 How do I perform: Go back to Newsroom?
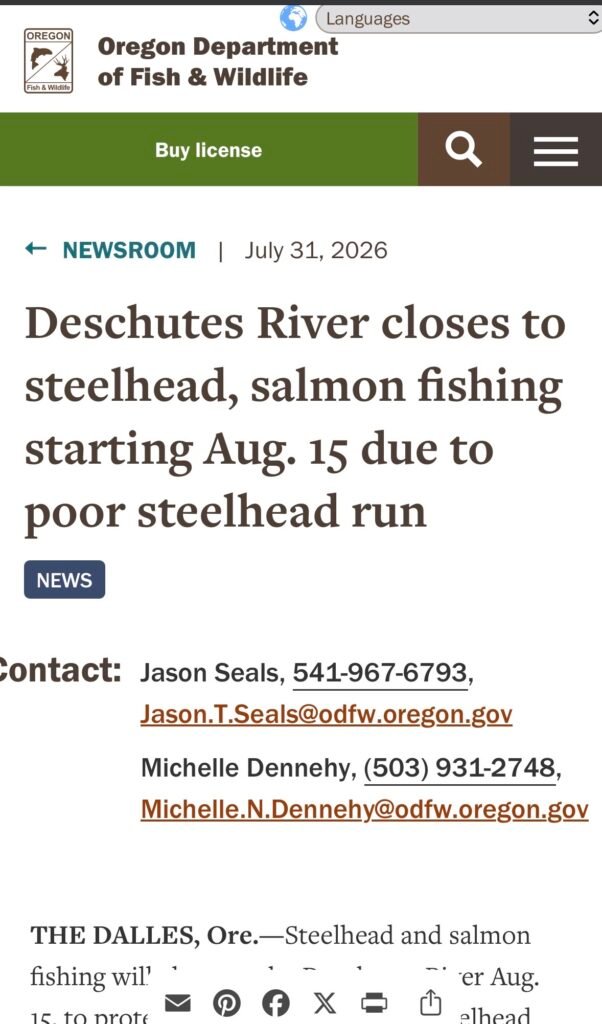coord(110,250)
